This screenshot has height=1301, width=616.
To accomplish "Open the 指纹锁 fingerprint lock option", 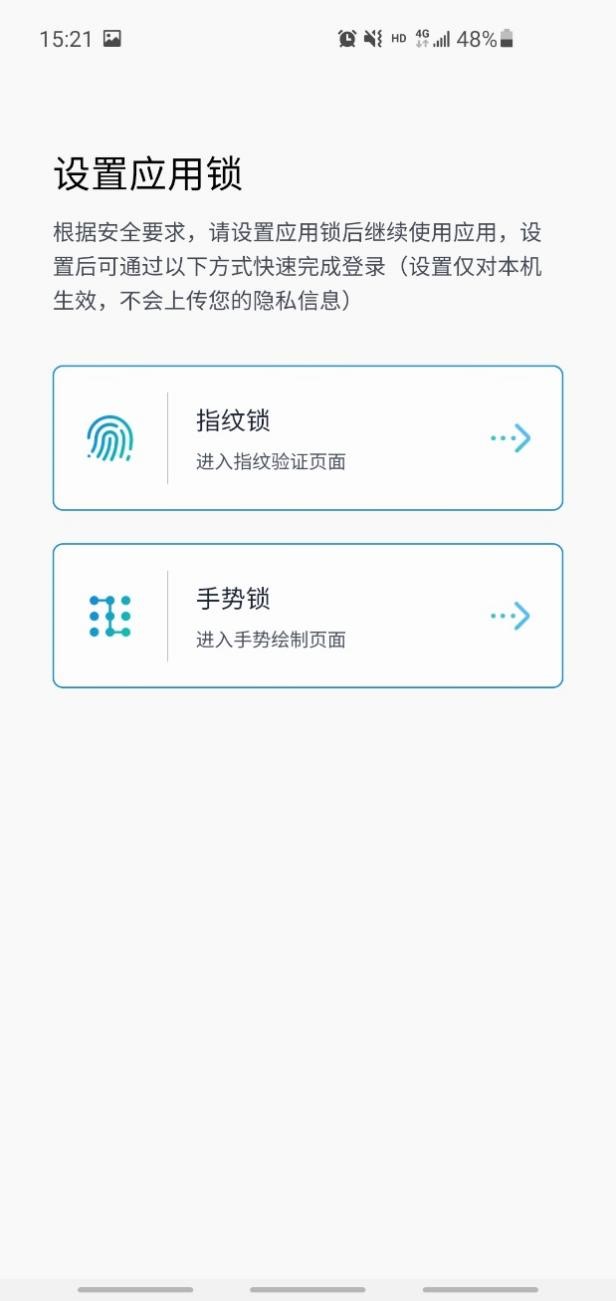I will (x=307, y=438).
